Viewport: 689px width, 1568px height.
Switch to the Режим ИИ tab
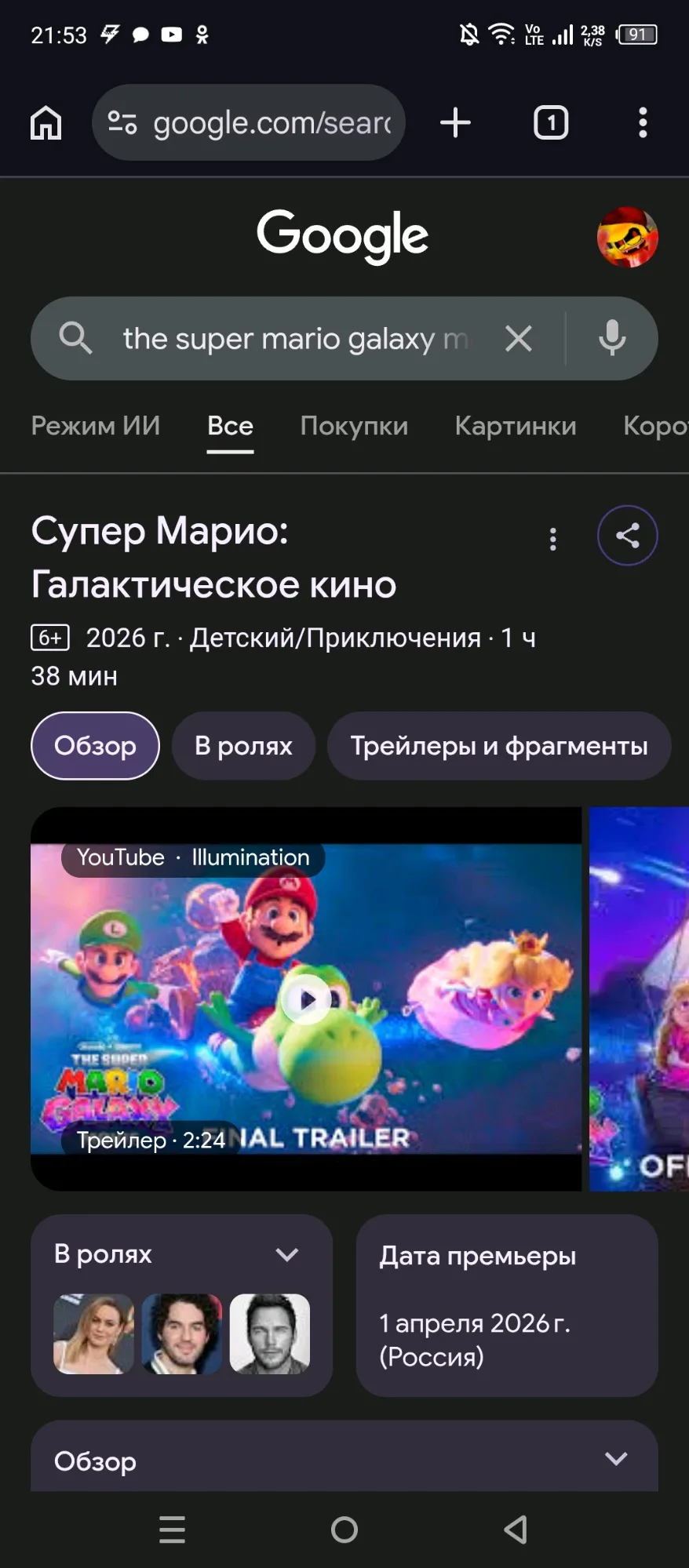(x=95, y=426)
